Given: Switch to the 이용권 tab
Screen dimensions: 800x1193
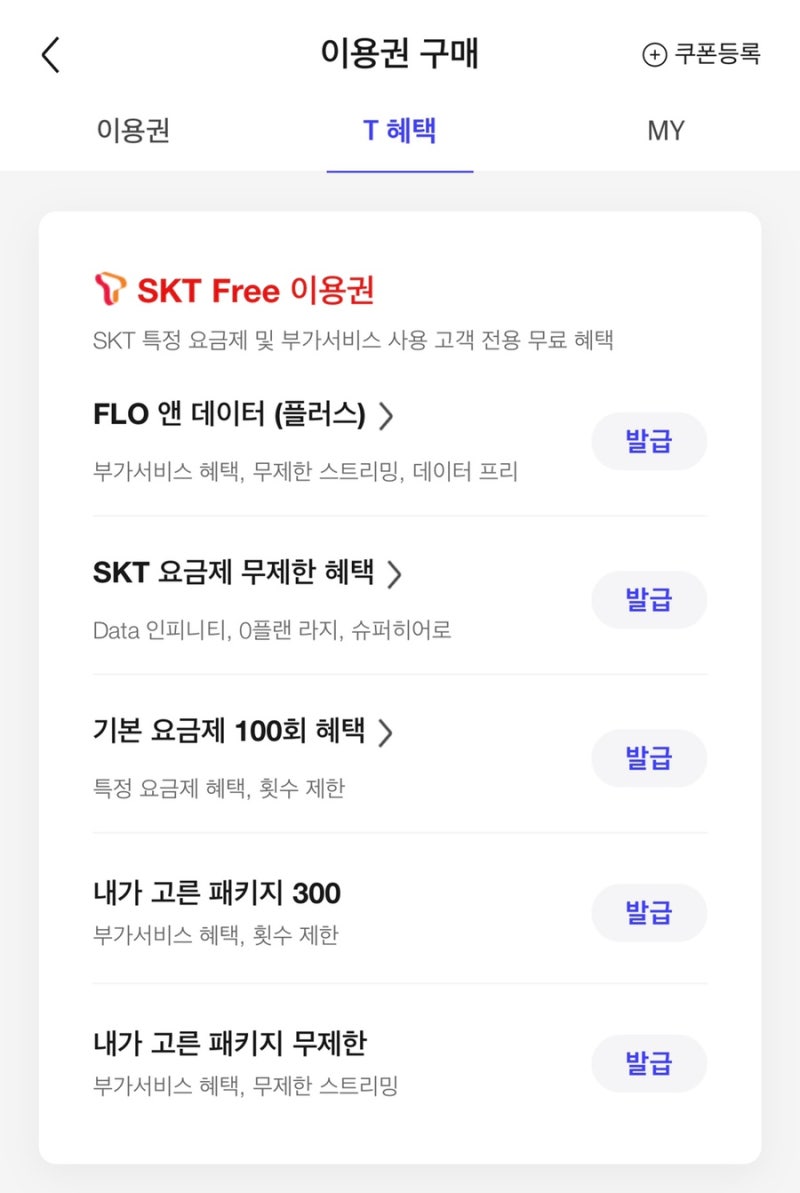Looking at the screenshot, I should 133,130.
